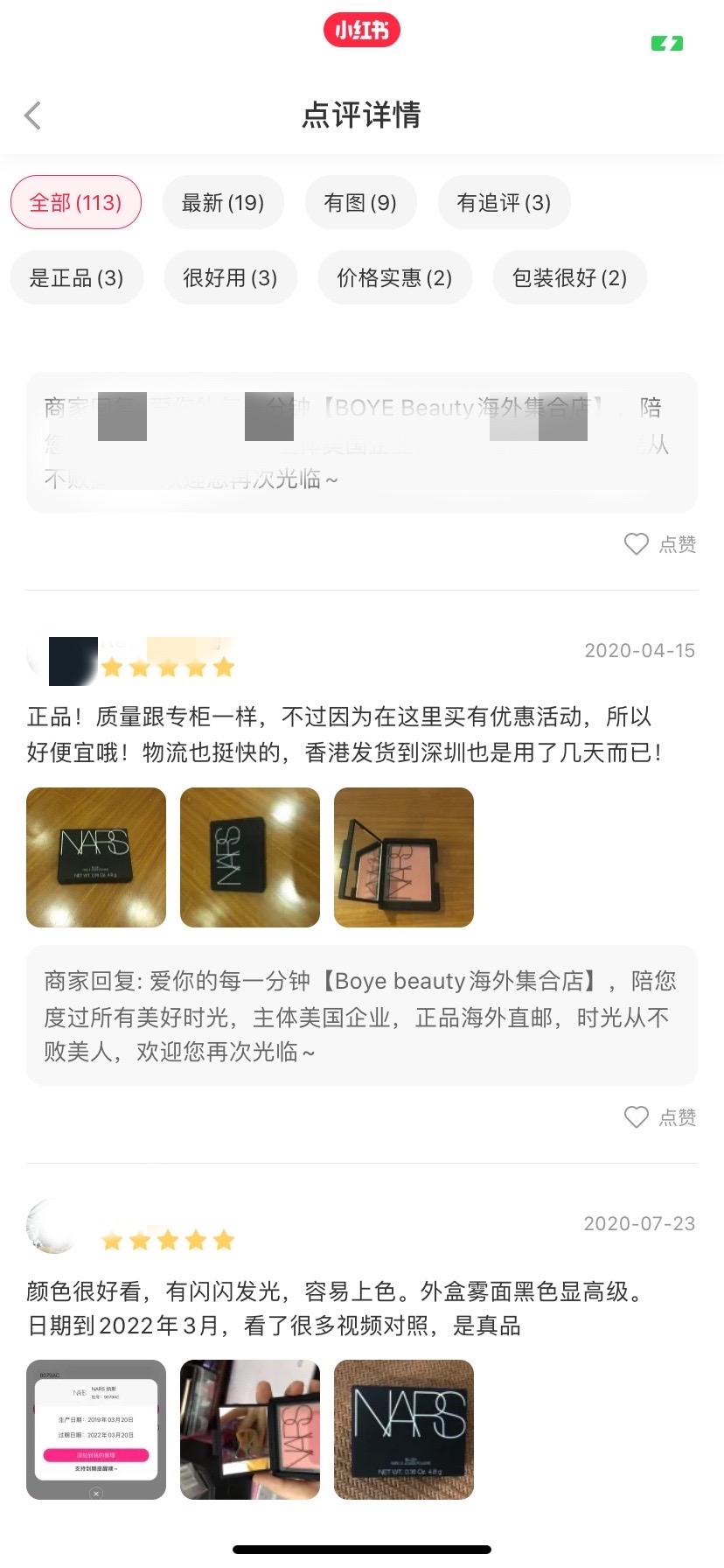Viewport: 724px width, 1568px height.
Task: Select the 全部 (113) filter
Action: coord(75,202)
